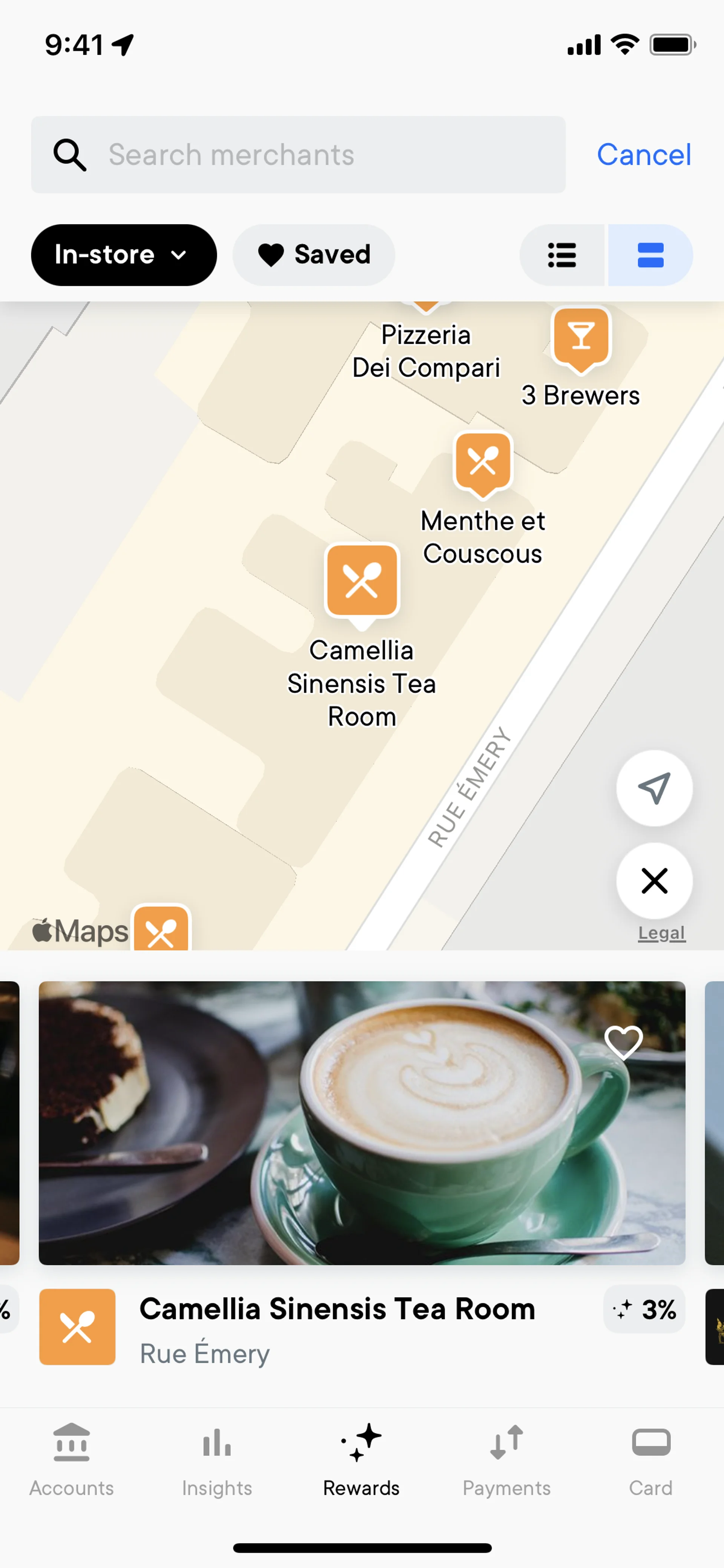This screenshot has width=724, height=1568.
Task: Open the Legal link on map
Action: (x=661, y=932)
